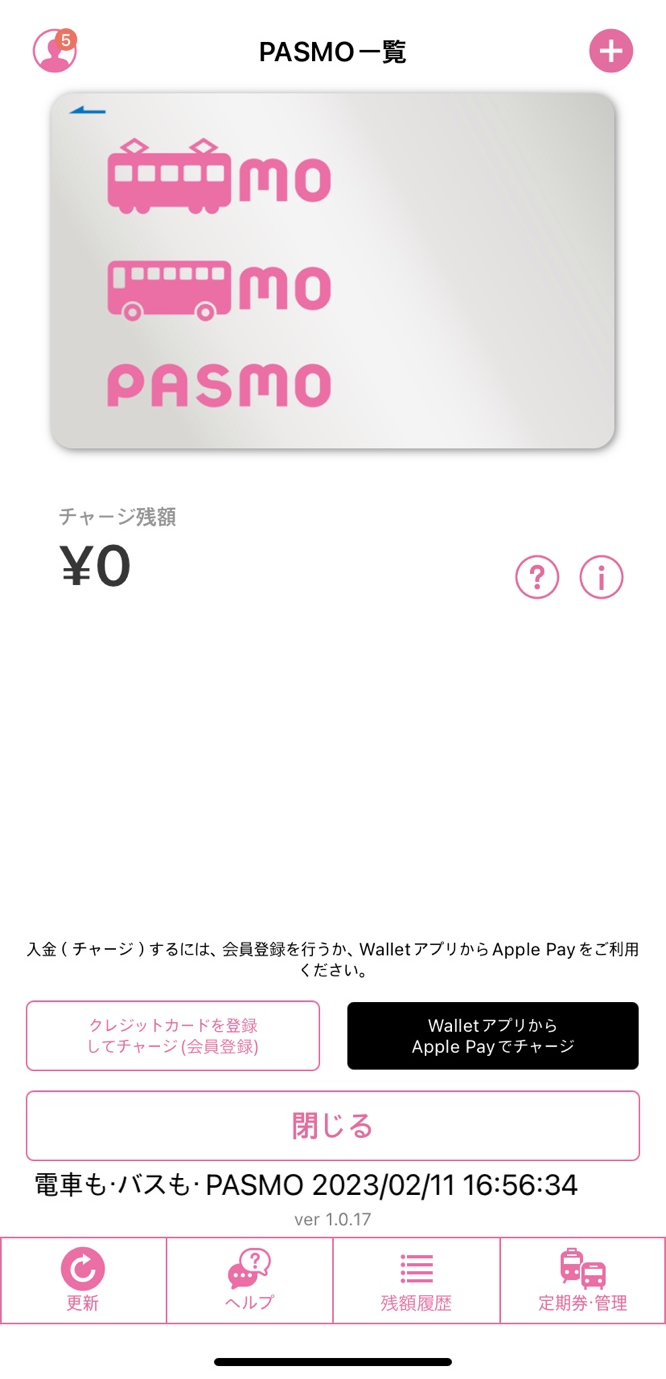Charge with Apple Pay from the Wallet app
This screenshot has width=666, height=1379.
click(x=493, y=1036)
